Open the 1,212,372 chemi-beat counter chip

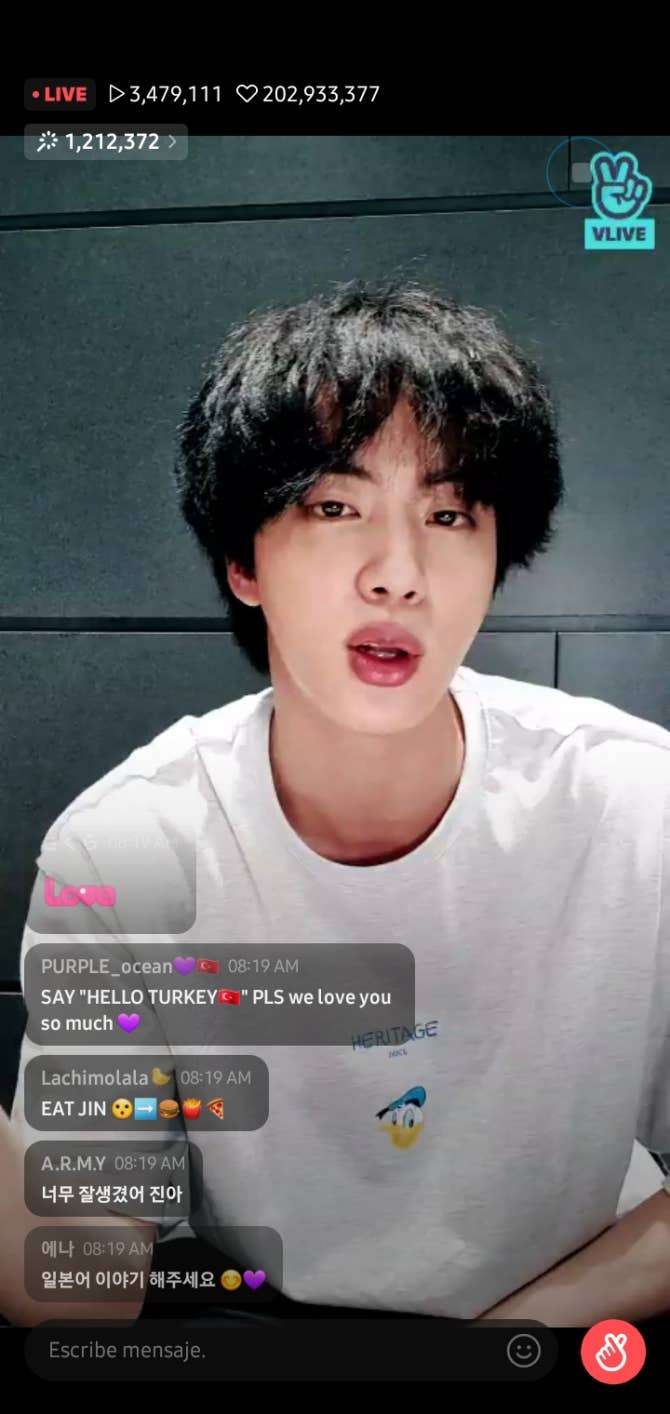point(106,142)
